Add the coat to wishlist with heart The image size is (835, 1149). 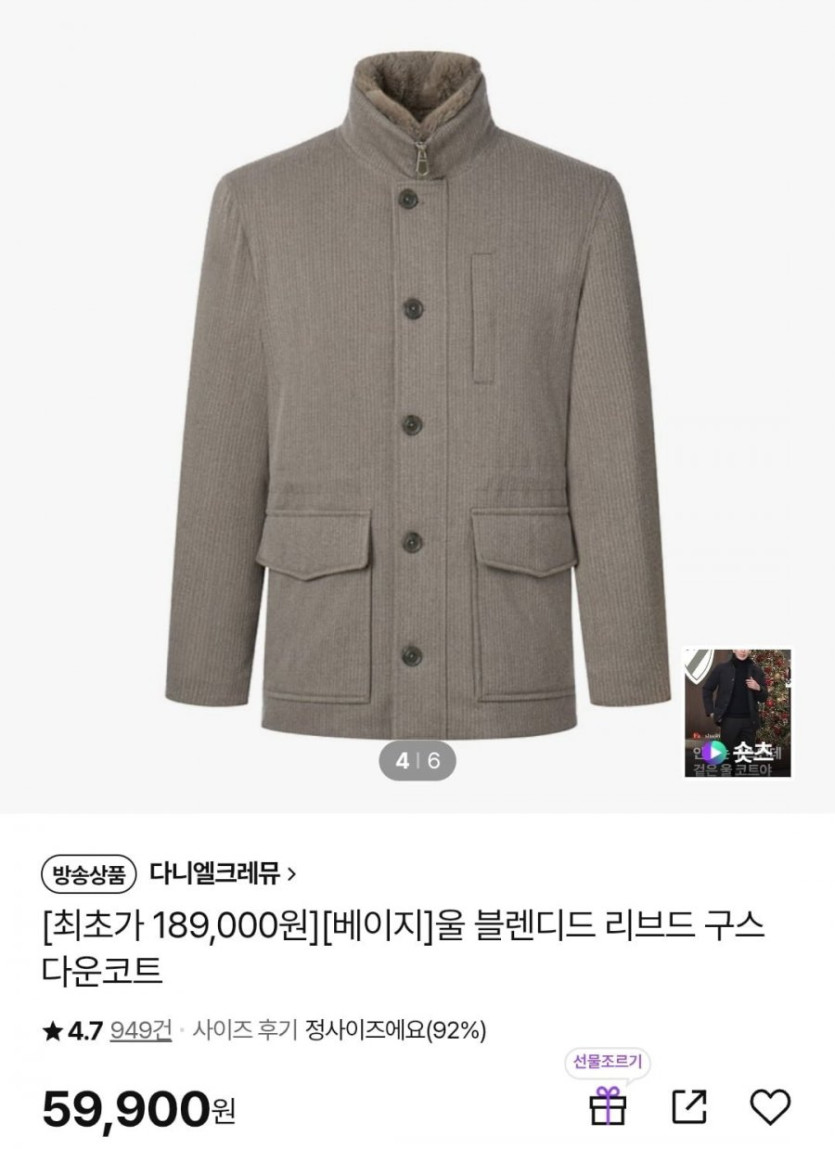pyautogui.click(x=770, y=1106)
